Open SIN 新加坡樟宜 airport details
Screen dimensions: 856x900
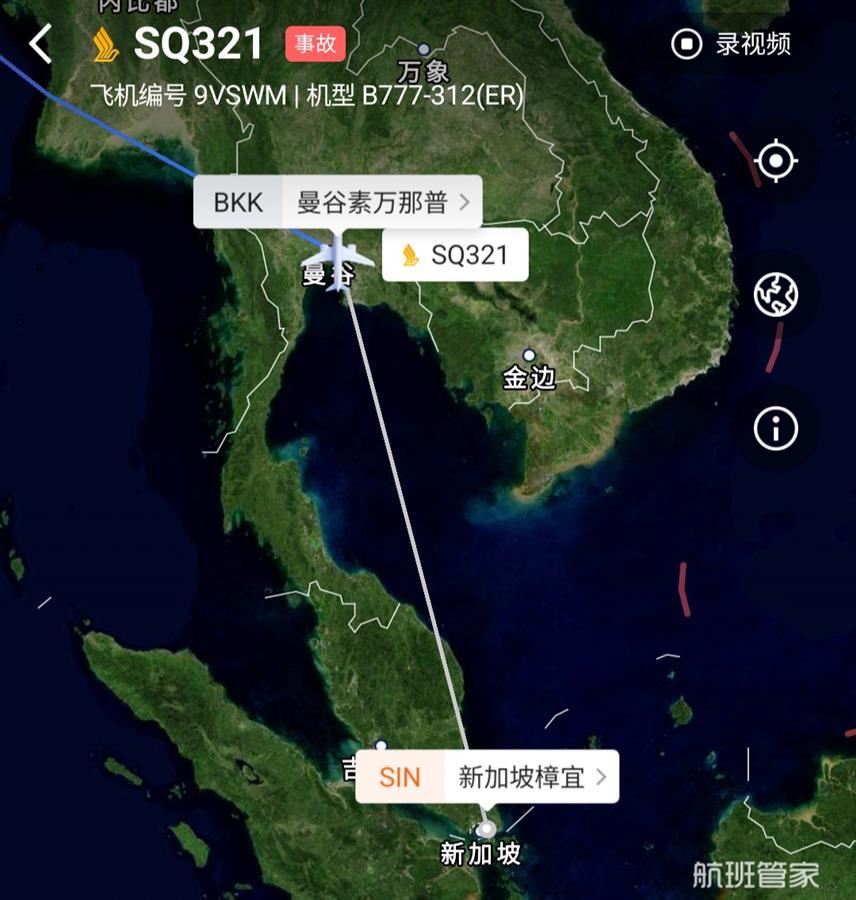pyautogui.click(x=487, y=777)
